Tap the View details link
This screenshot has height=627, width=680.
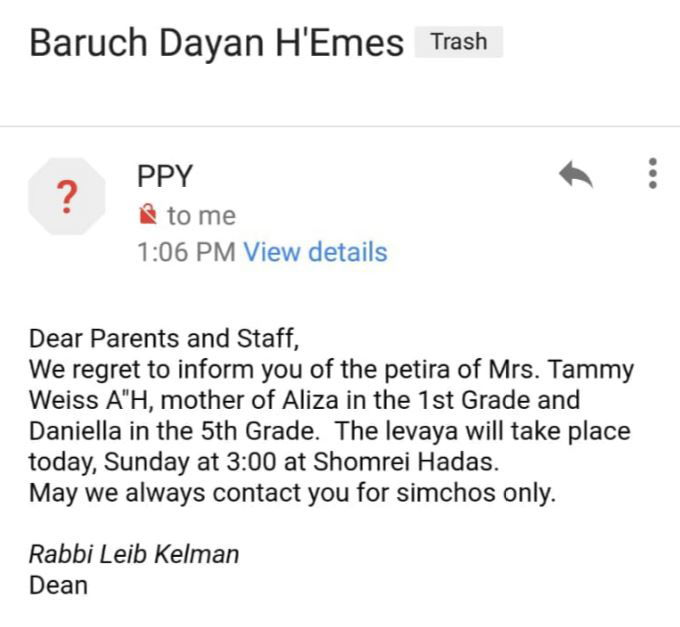click(x=315, y=252)
